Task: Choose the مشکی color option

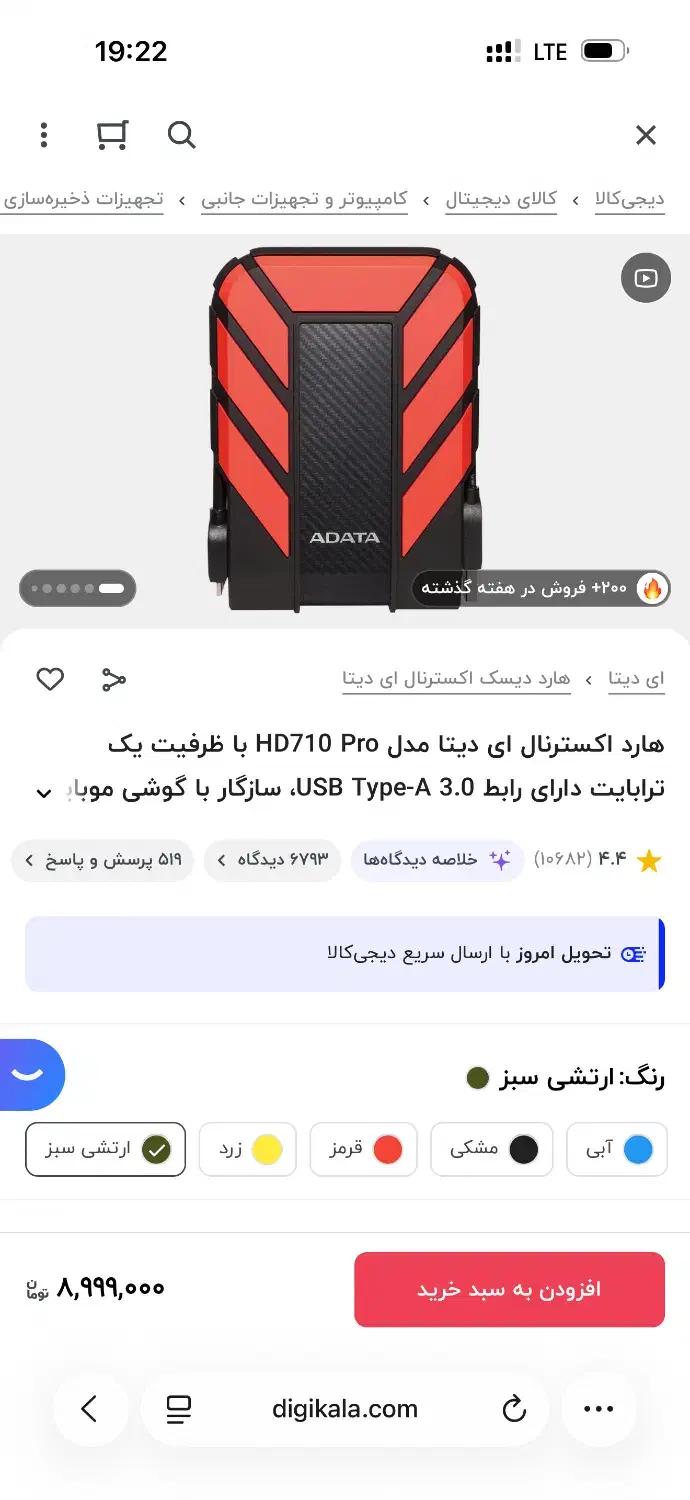Action: [493, 1149]
